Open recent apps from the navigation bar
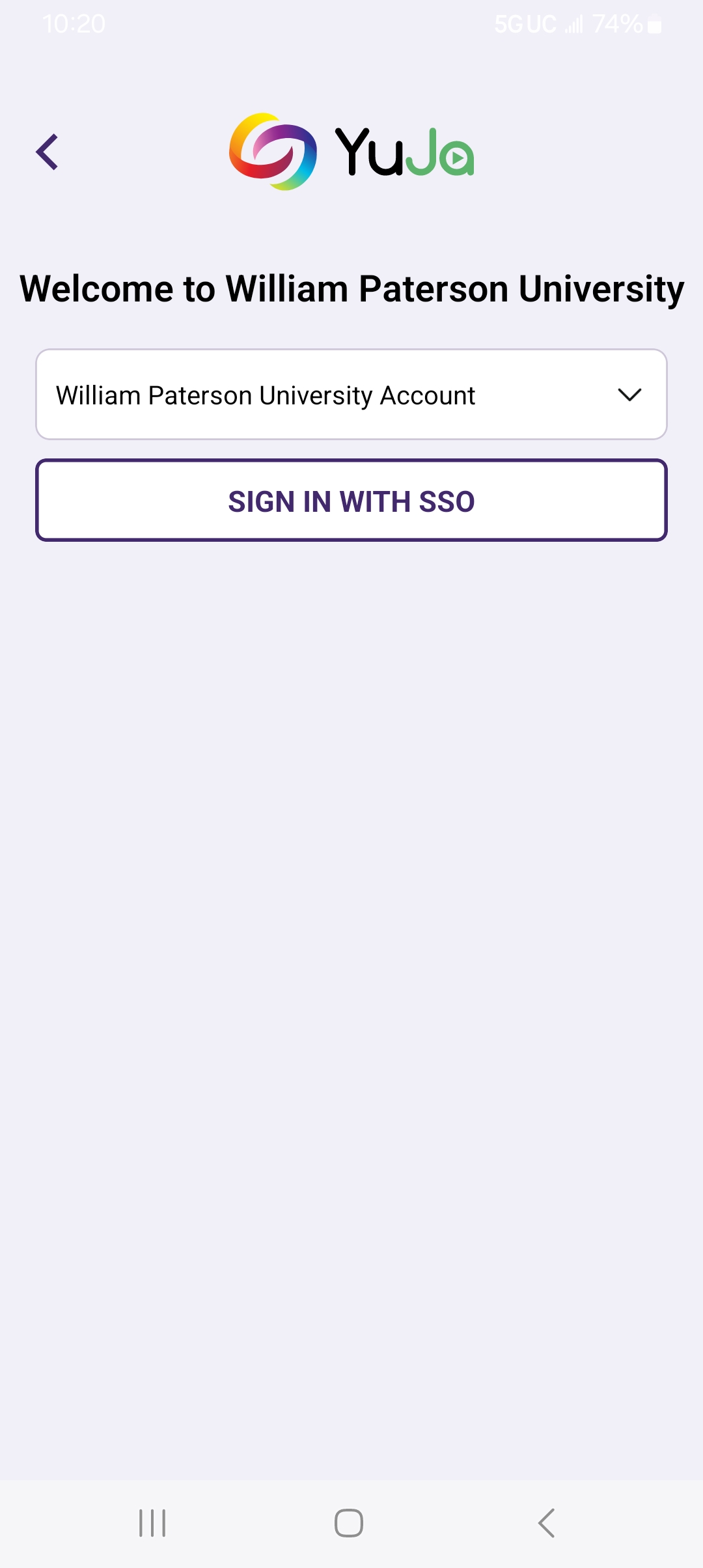 tap(152, 1523)
